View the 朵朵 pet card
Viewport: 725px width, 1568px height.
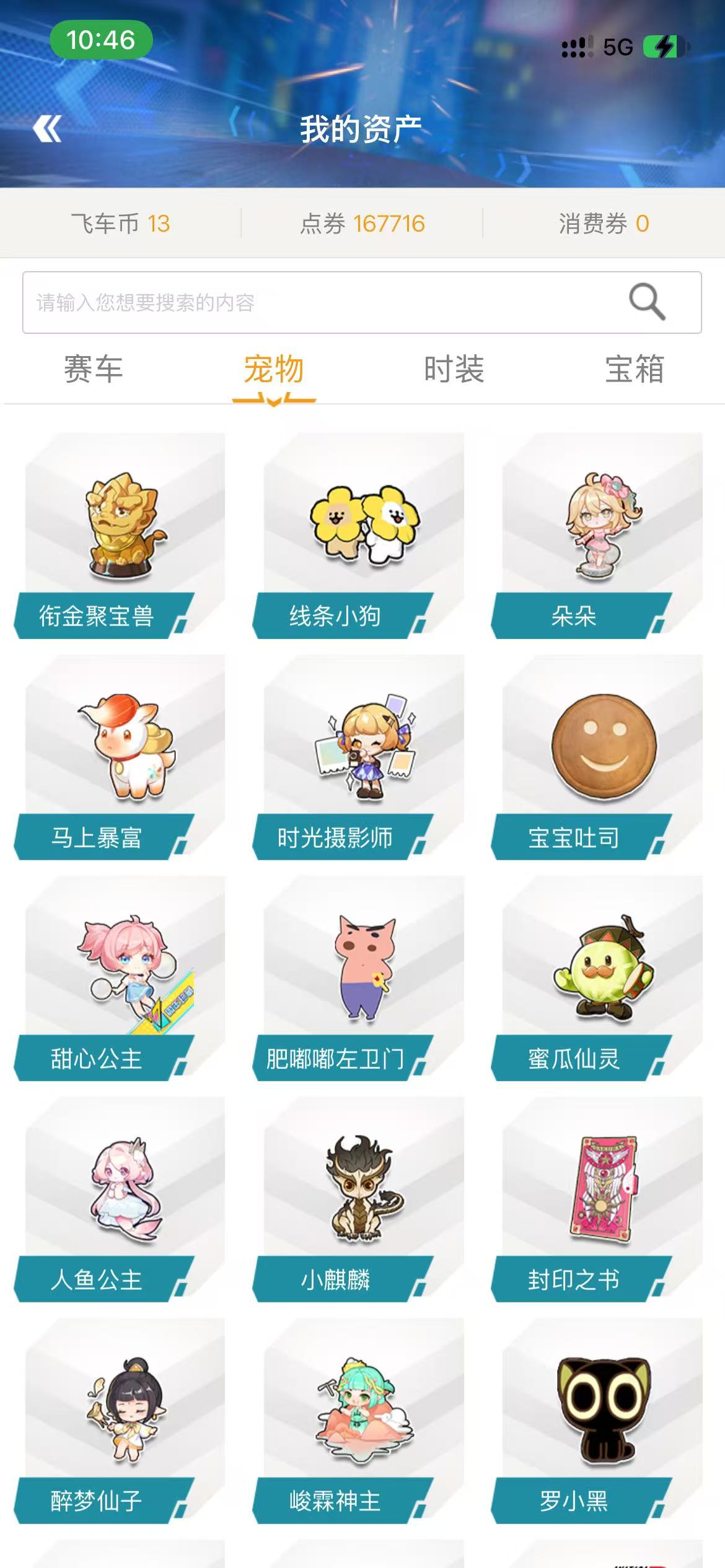click(x=598, y=536)
